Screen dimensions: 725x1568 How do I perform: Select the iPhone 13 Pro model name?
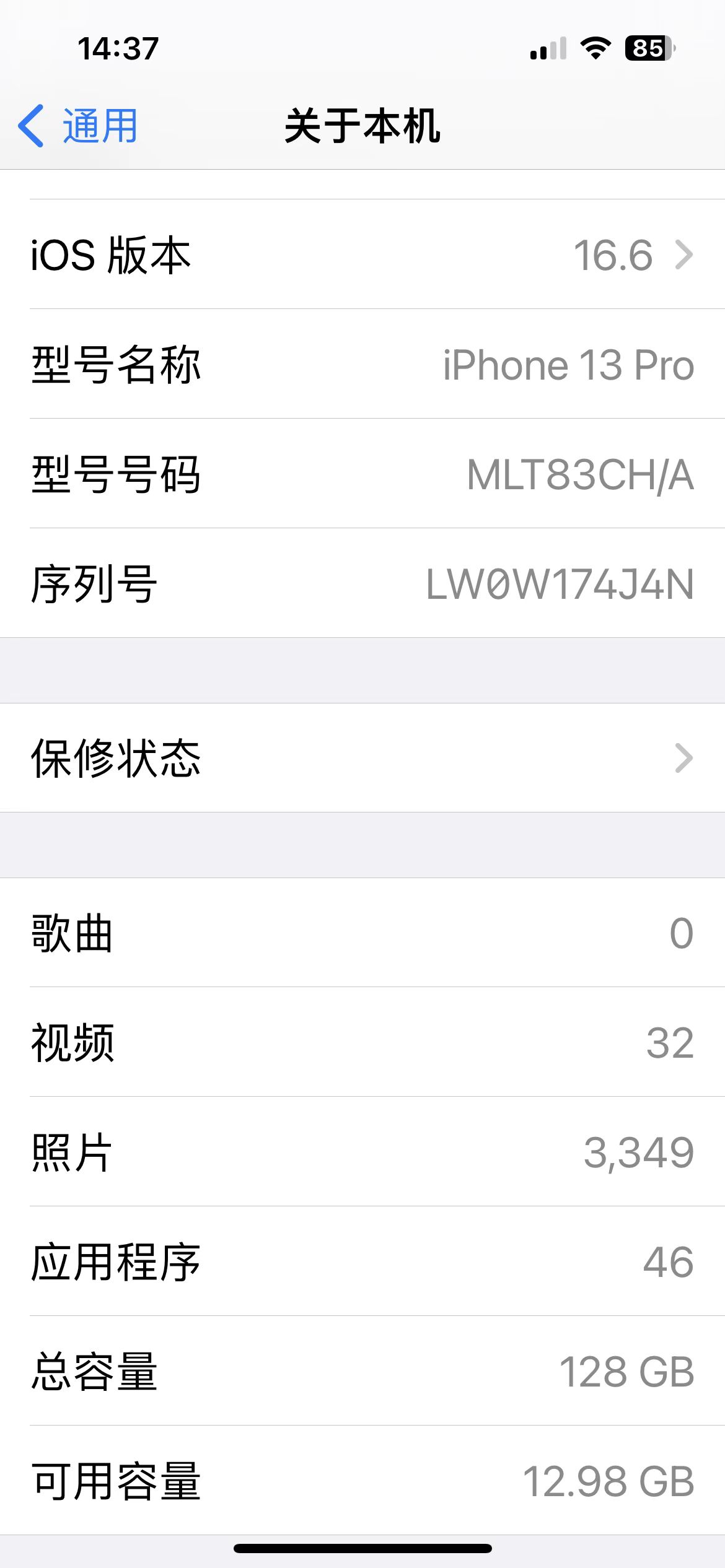tap(570, 365)
